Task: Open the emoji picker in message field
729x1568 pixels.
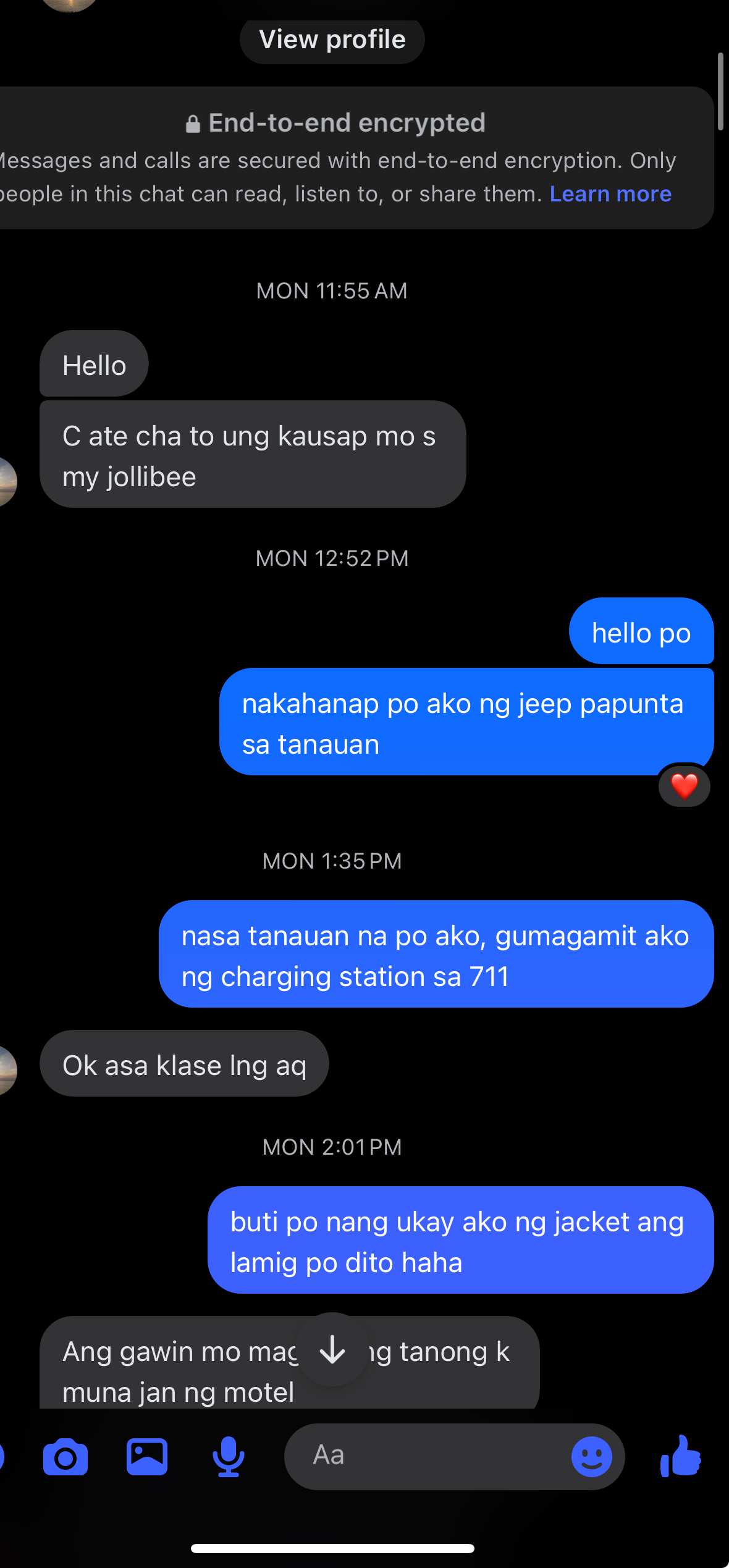Action: [x=591, y=1456]
